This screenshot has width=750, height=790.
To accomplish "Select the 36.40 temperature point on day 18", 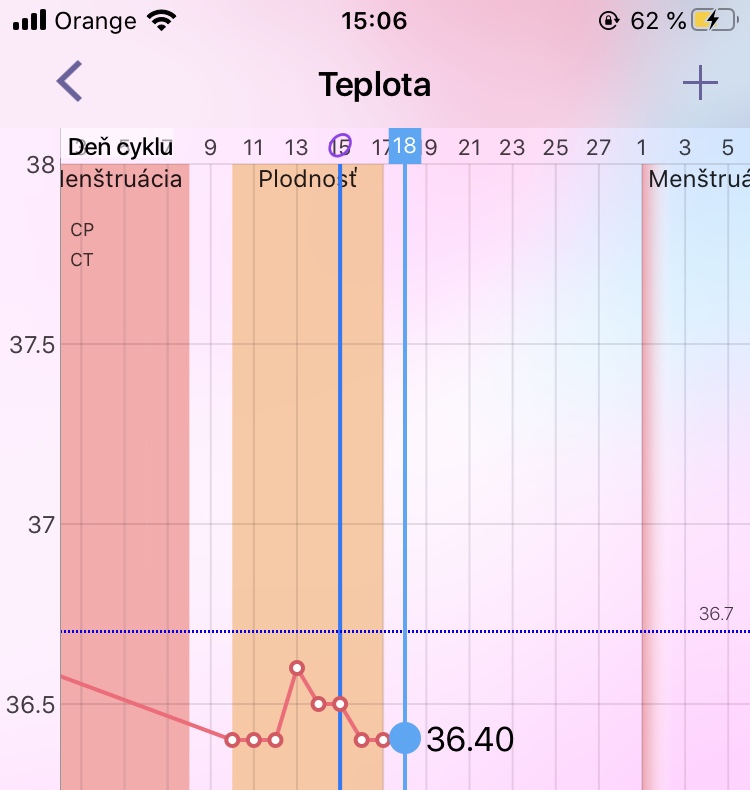I will (x=405, y=739).
